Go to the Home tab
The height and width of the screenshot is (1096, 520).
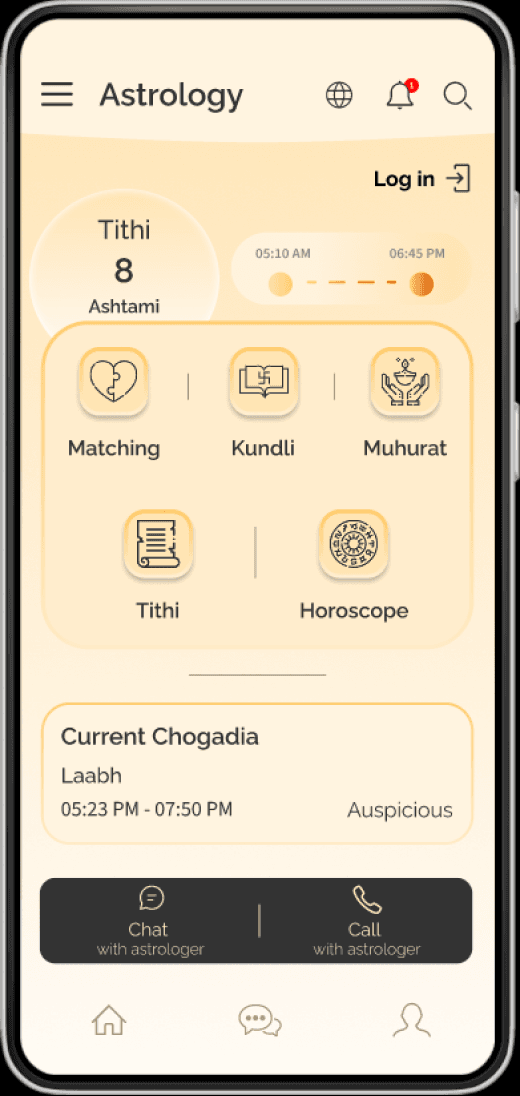click(x=109, y=1021)
